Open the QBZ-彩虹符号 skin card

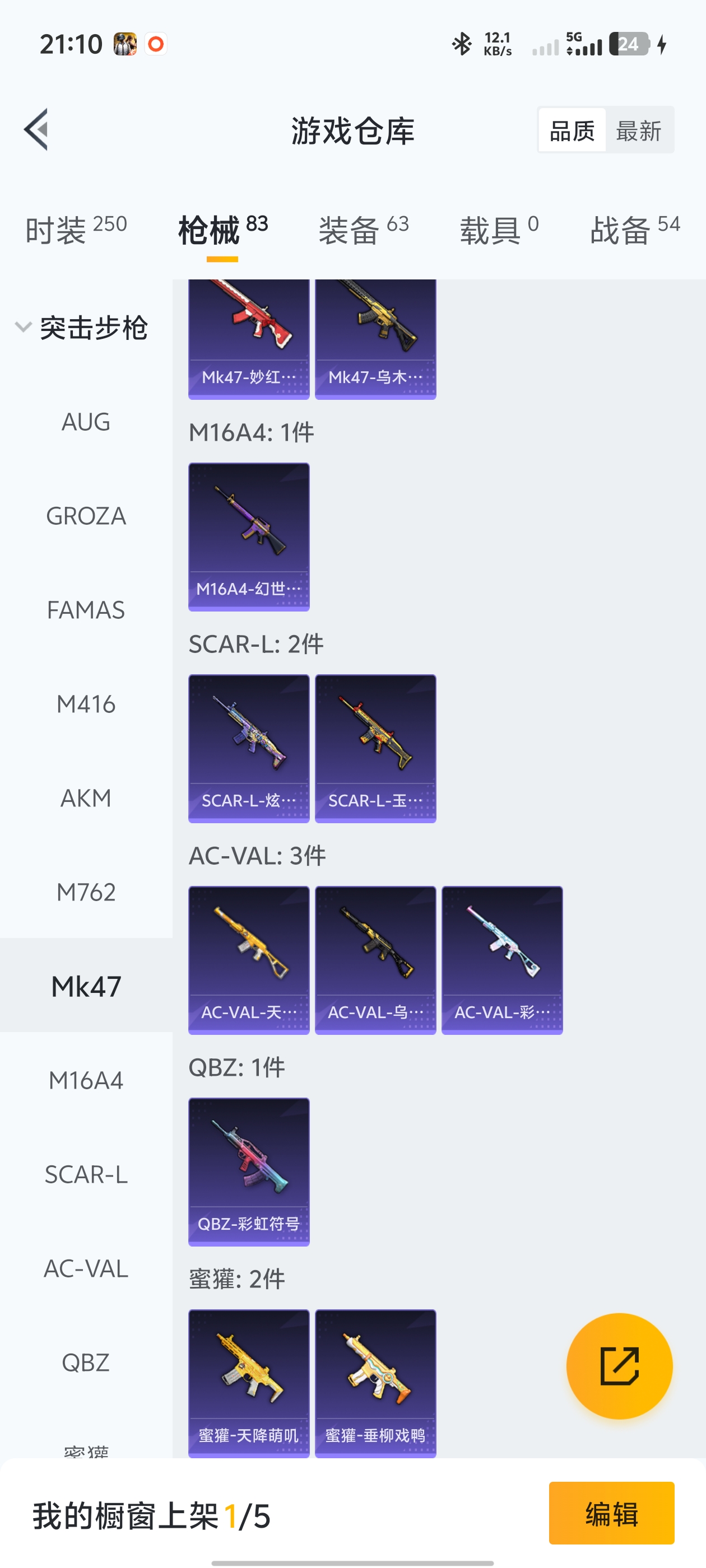(249, 1171)
